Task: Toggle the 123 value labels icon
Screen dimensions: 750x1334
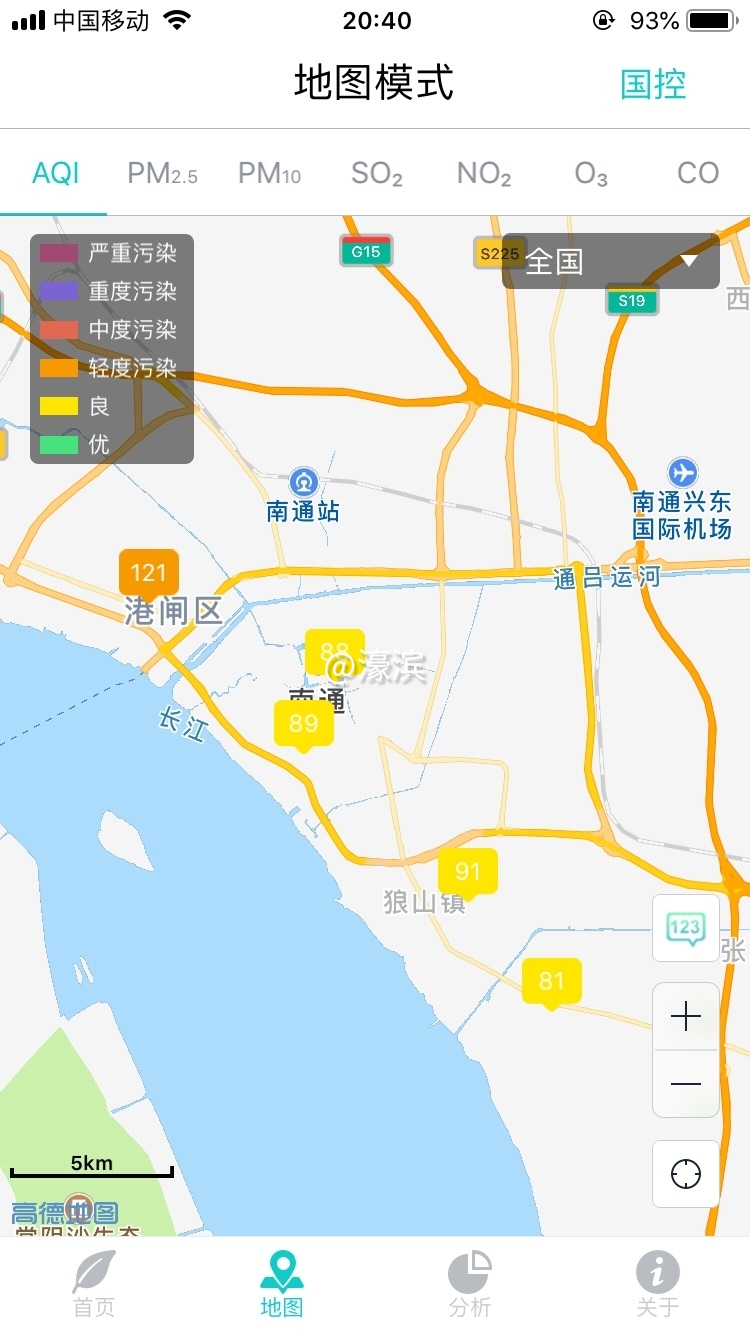Action: pos(685,928)
